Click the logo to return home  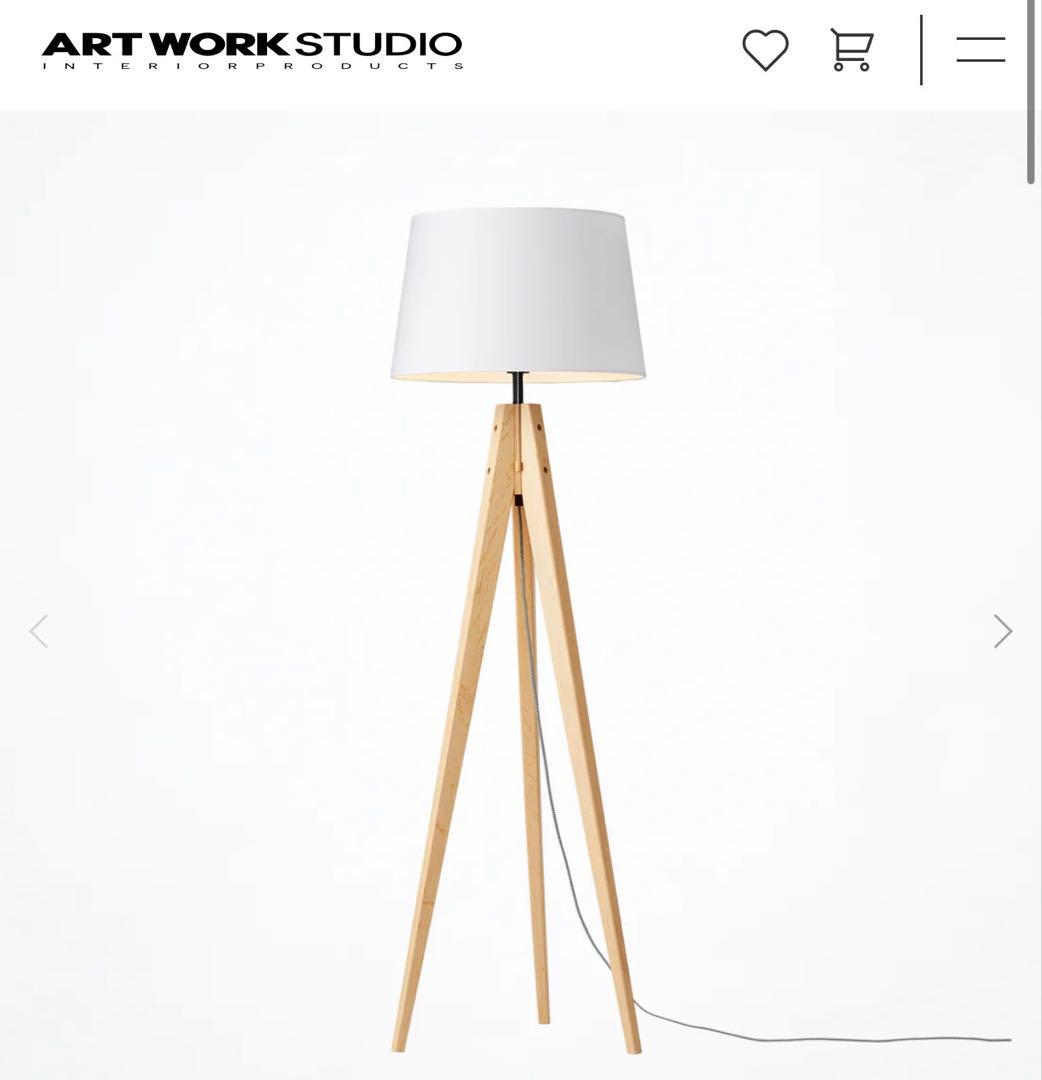point(250,49)
